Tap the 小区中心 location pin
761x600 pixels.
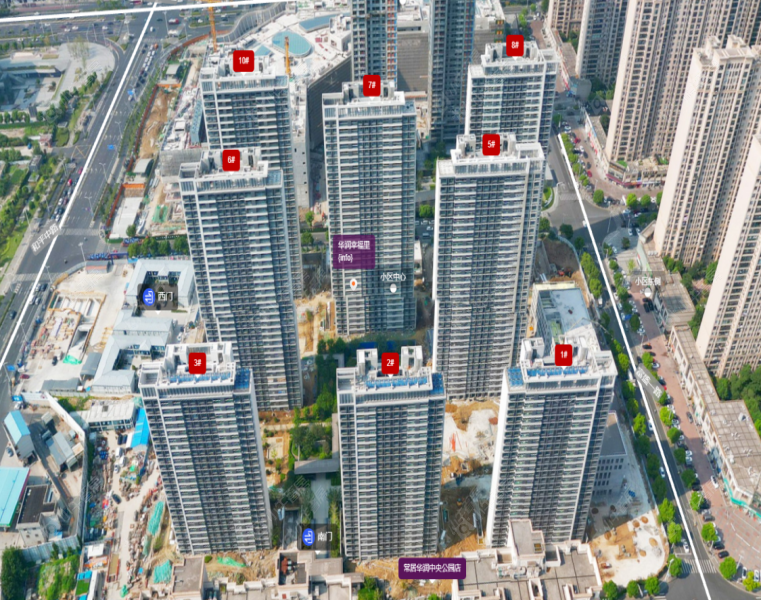(392, 287)
